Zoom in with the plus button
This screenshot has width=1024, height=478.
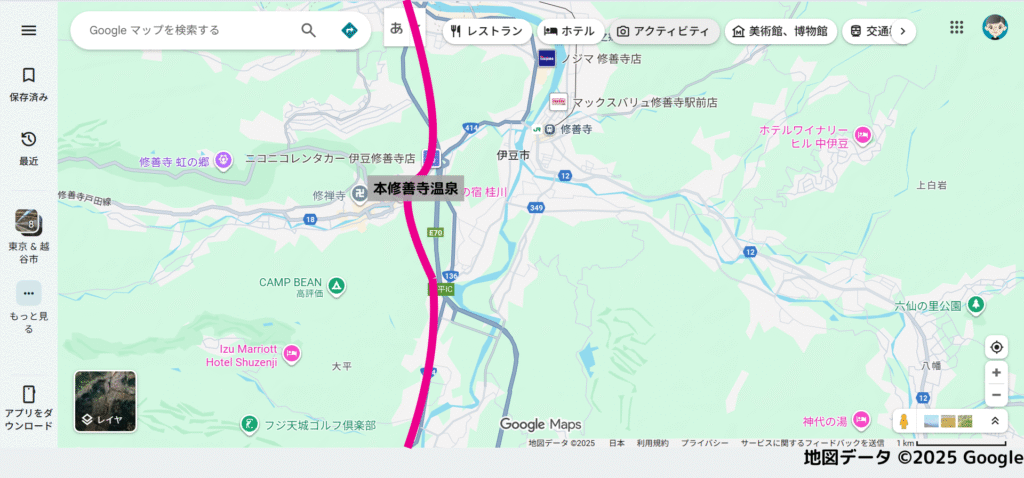996,372
